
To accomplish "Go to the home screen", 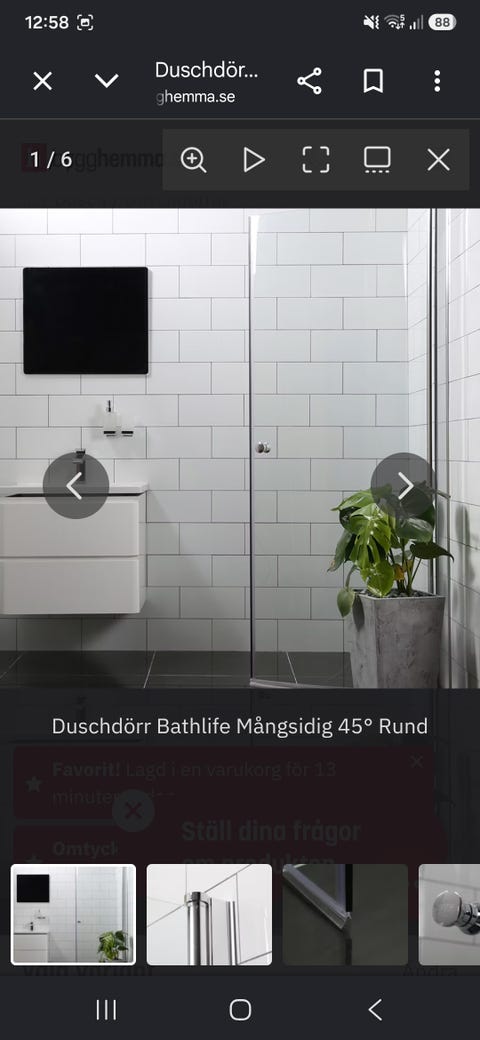I will coord(240,1010).
